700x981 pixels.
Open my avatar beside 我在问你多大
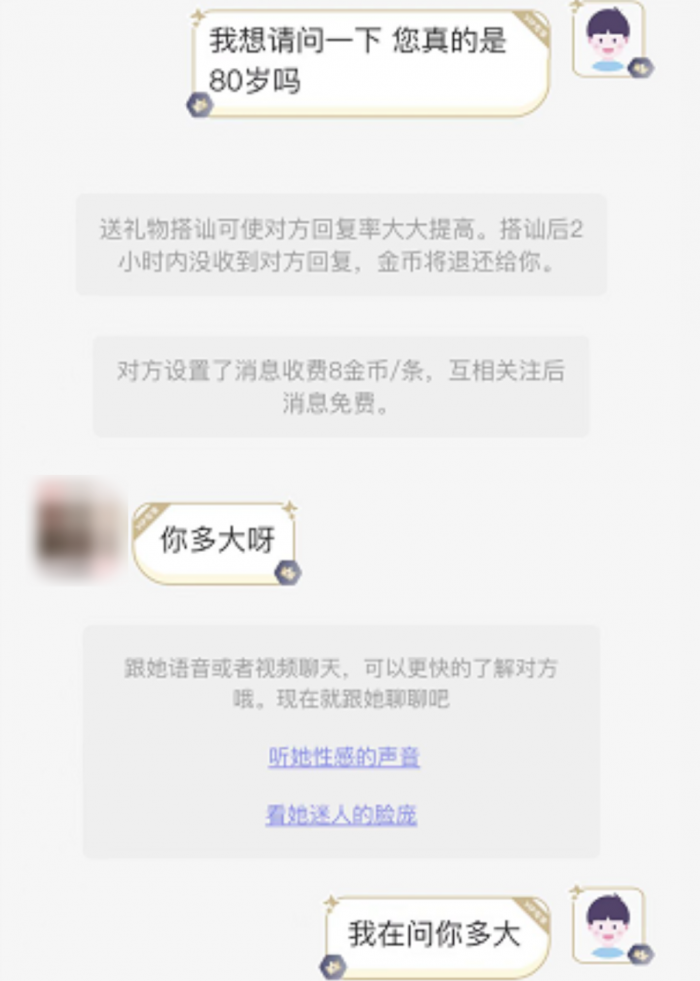click(x=607, y=926)
